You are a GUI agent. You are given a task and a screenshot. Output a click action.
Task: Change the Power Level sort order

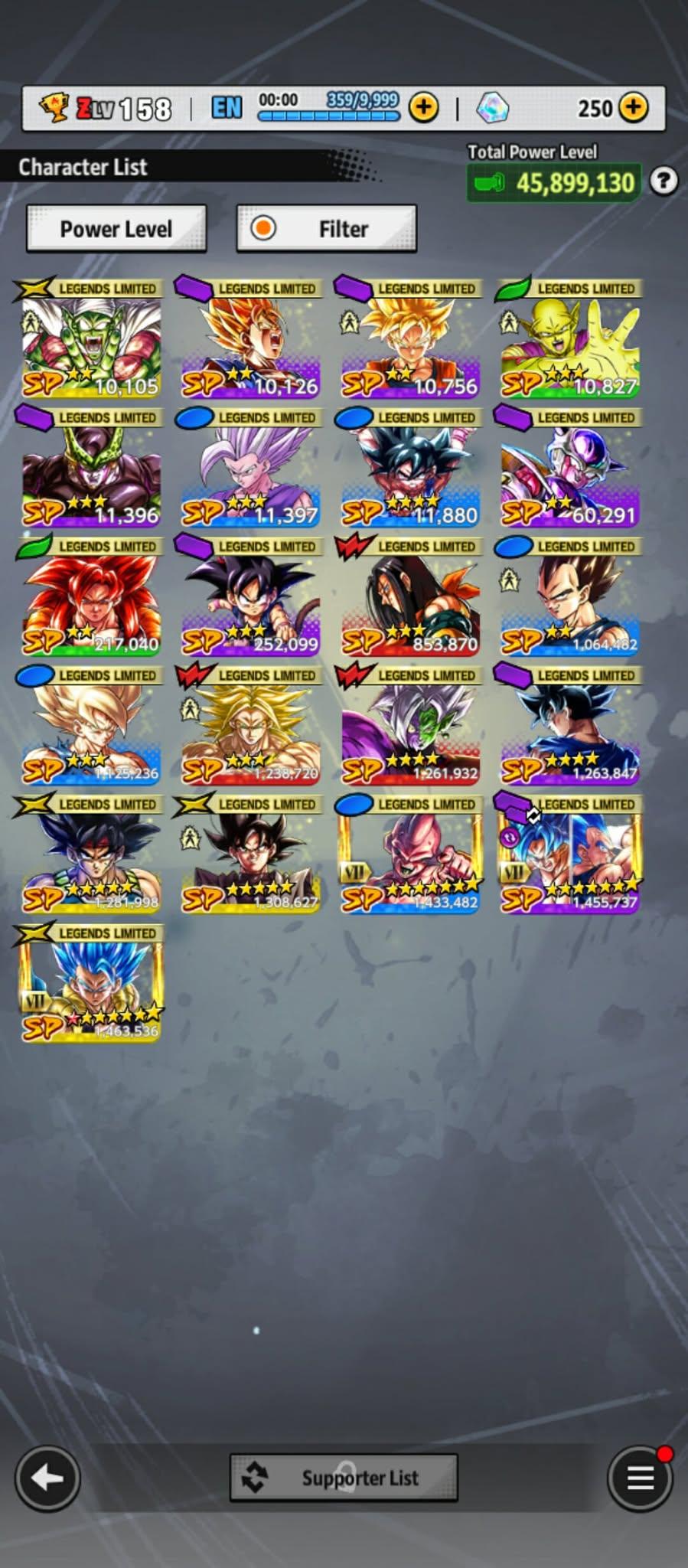coord(116,228)
